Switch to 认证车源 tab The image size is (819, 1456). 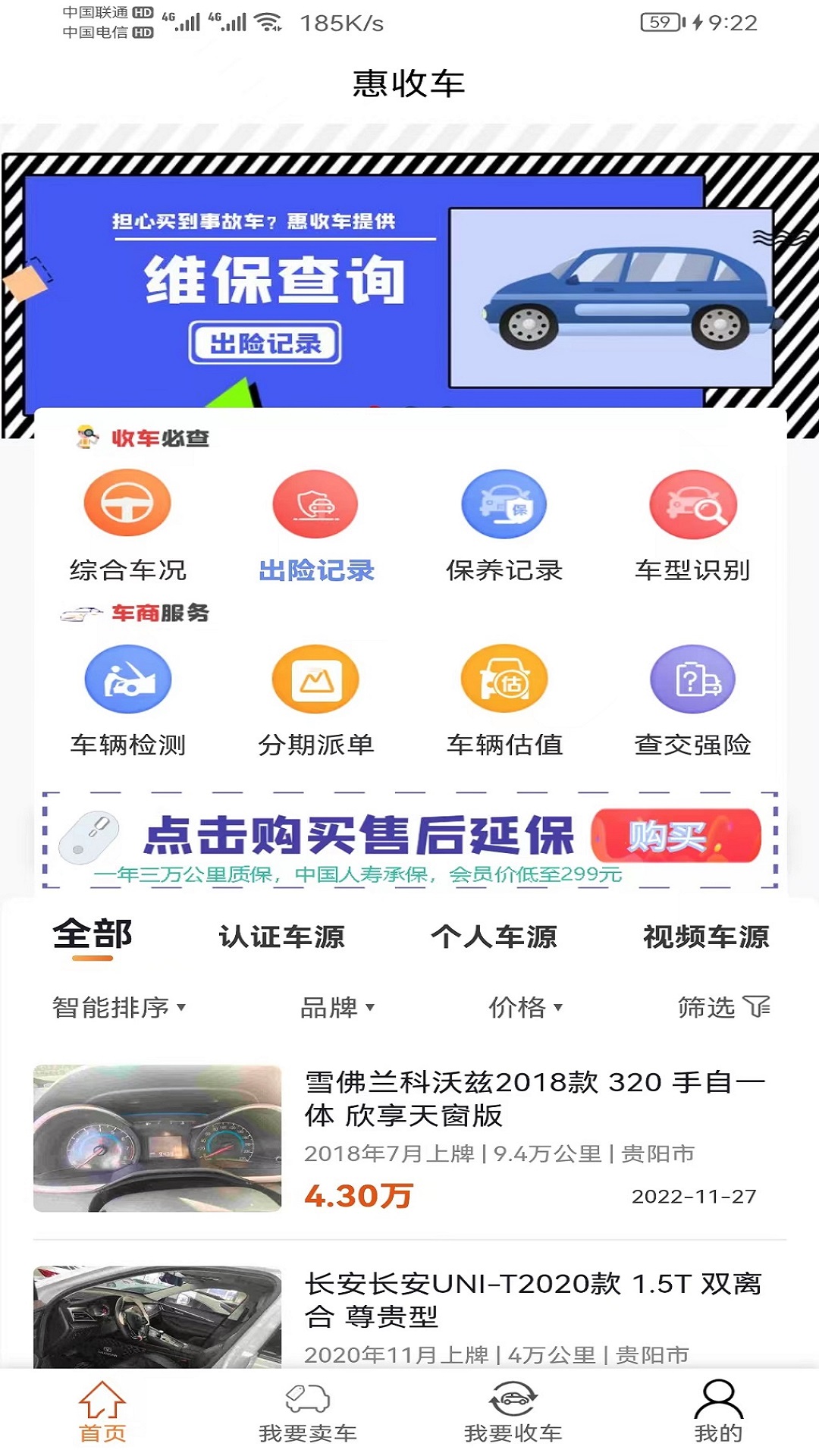tap(282, 937)
